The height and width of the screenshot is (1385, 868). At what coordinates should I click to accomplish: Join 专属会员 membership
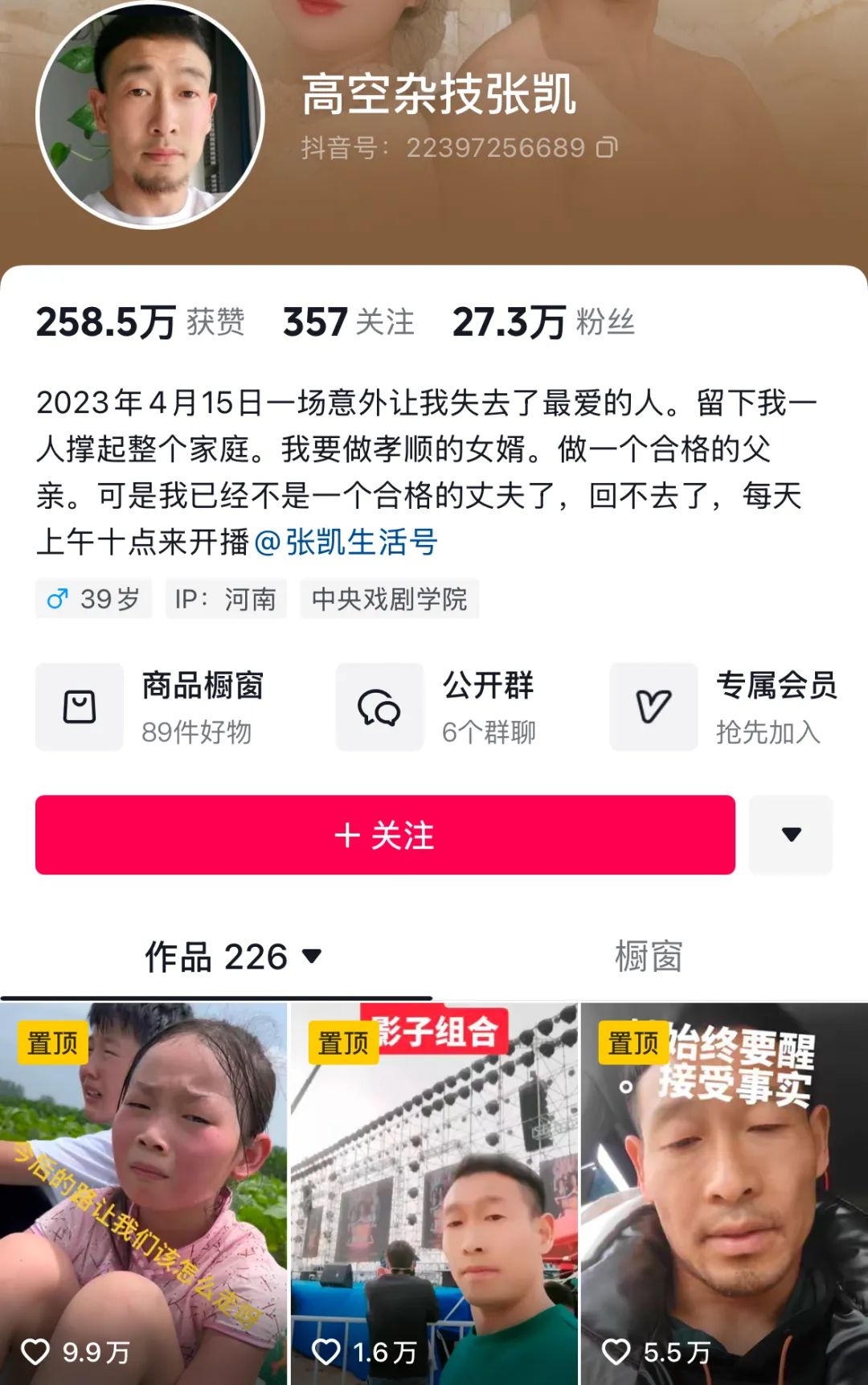pos(723,707)
